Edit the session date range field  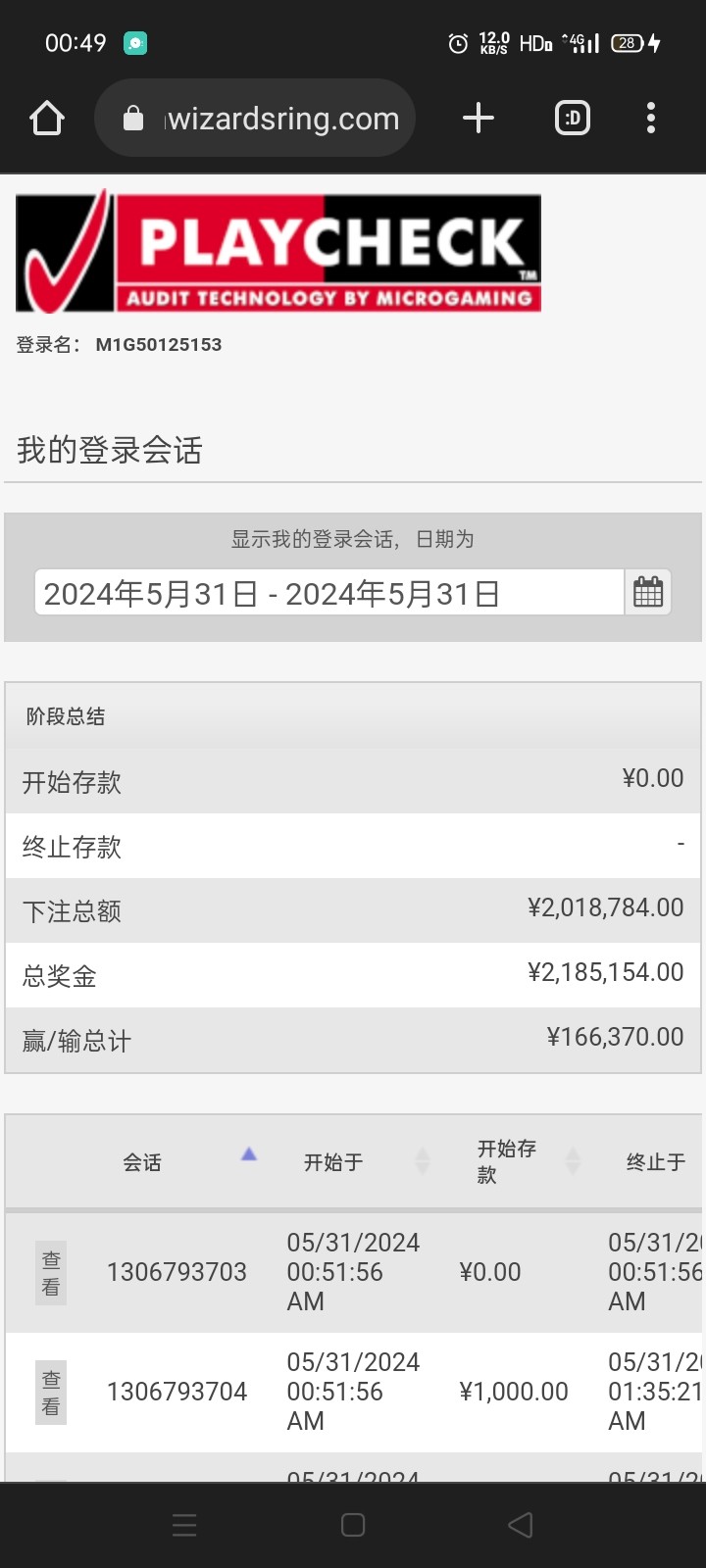[328, 593]
